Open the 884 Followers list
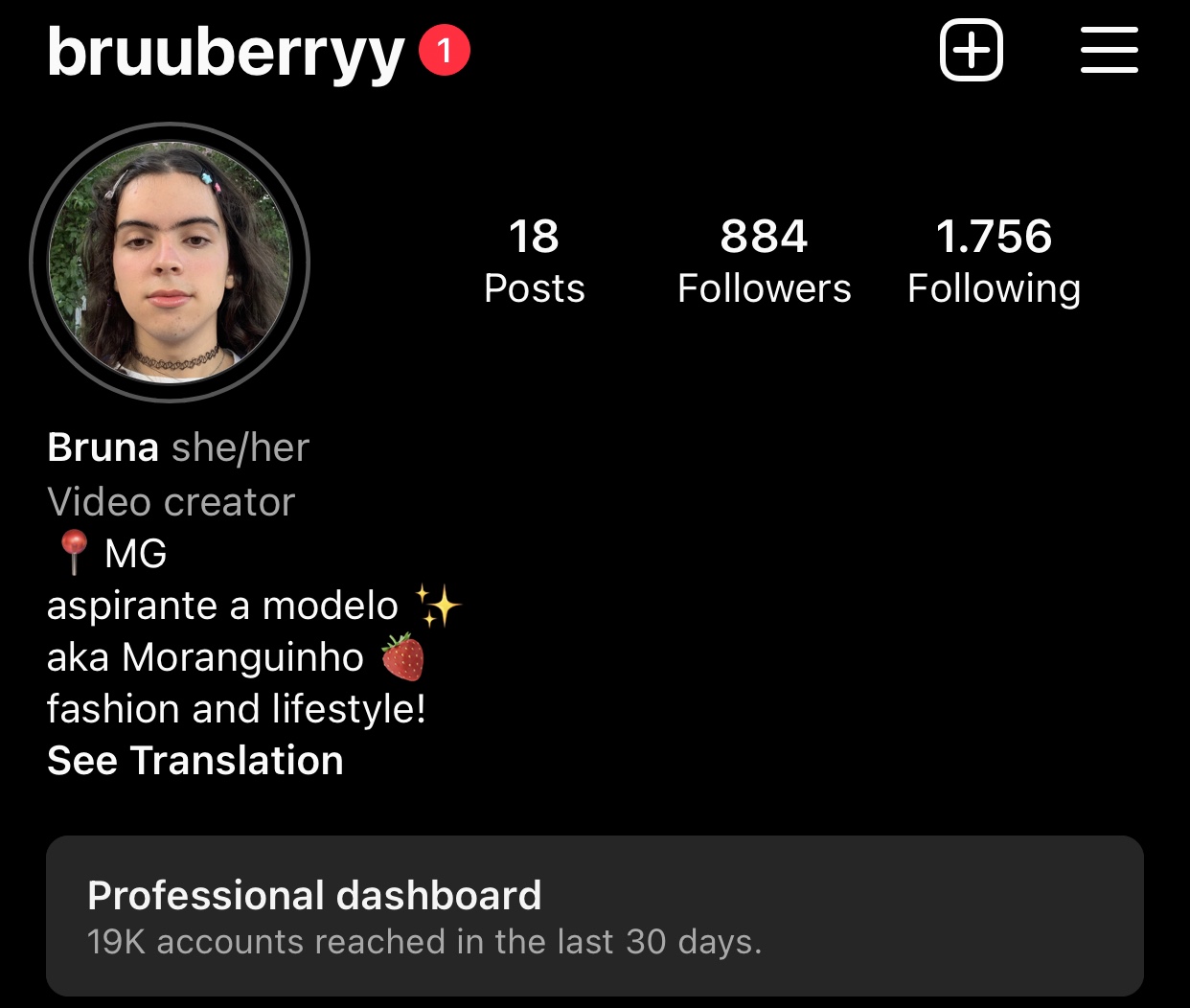Viewport: 1190px width, 1008px height. [x=764, y=261]
